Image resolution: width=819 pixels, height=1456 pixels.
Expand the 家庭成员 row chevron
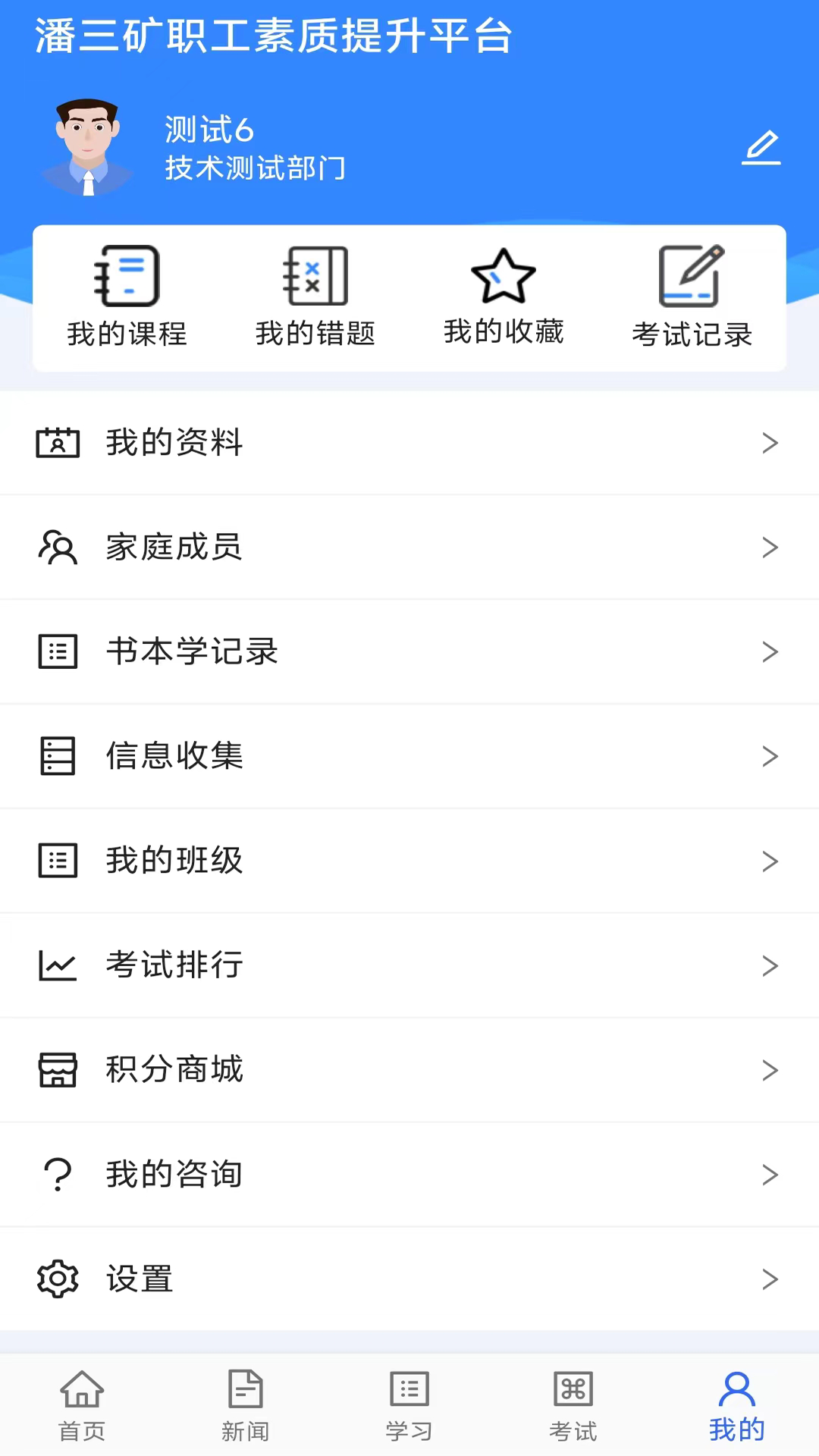pyautogui.click(x=771, y=548)
